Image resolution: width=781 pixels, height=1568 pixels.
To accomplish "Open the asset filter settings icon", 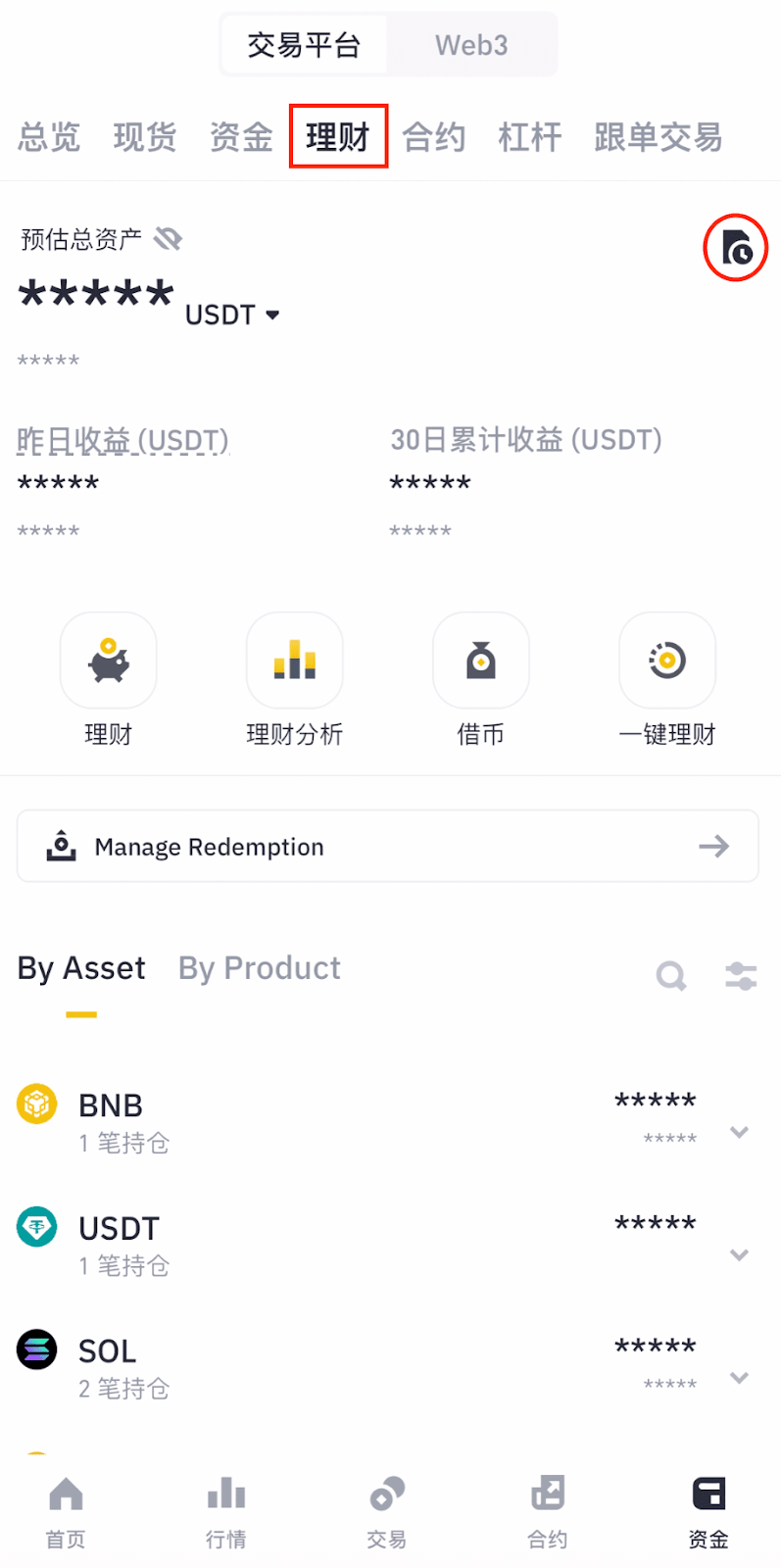I will (741, 976).
